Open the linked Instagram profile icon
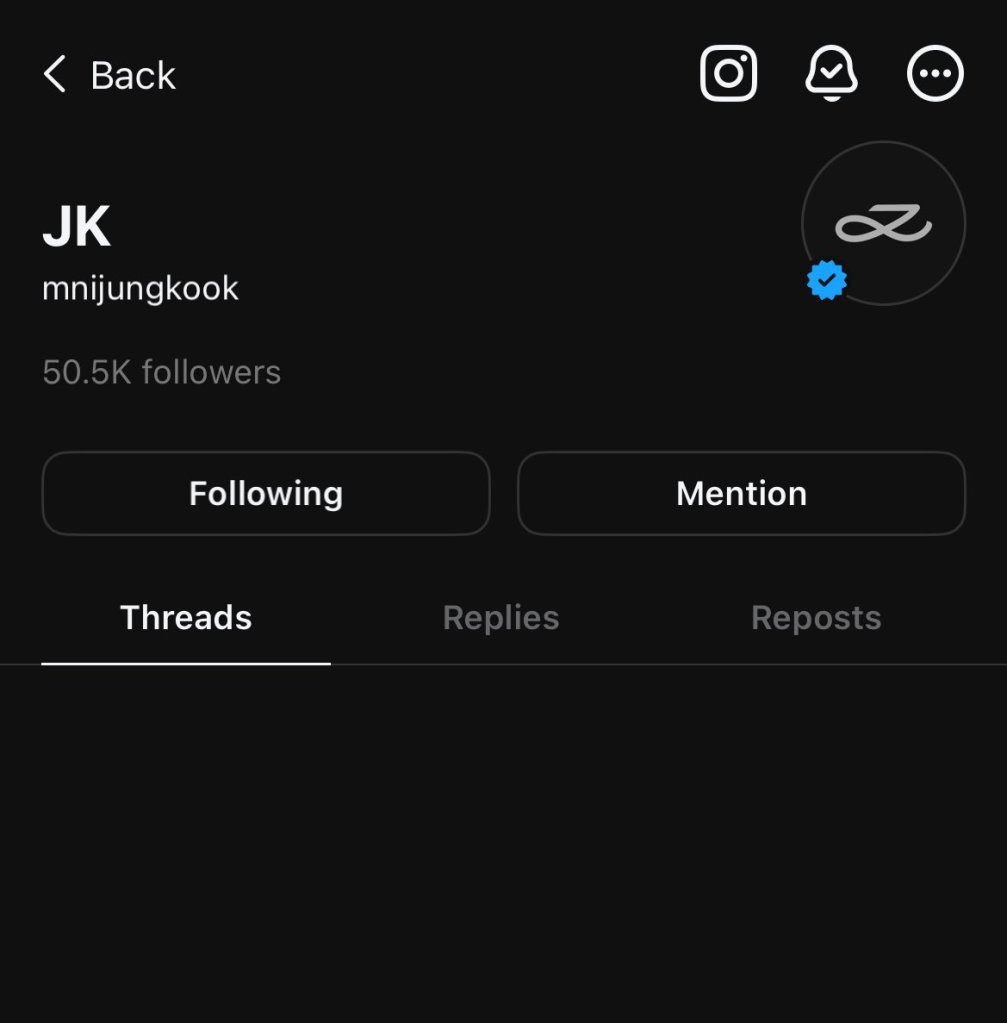1007x1023 pixels. pos(728,73)
